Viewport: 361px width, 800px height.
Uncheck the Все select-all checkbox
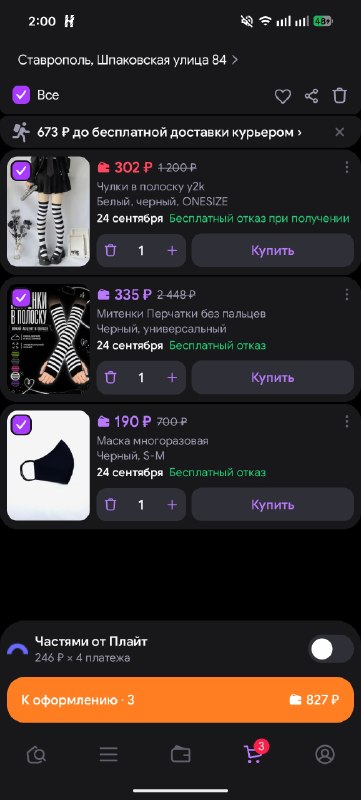pyautogui.click(x=21, y=95)
